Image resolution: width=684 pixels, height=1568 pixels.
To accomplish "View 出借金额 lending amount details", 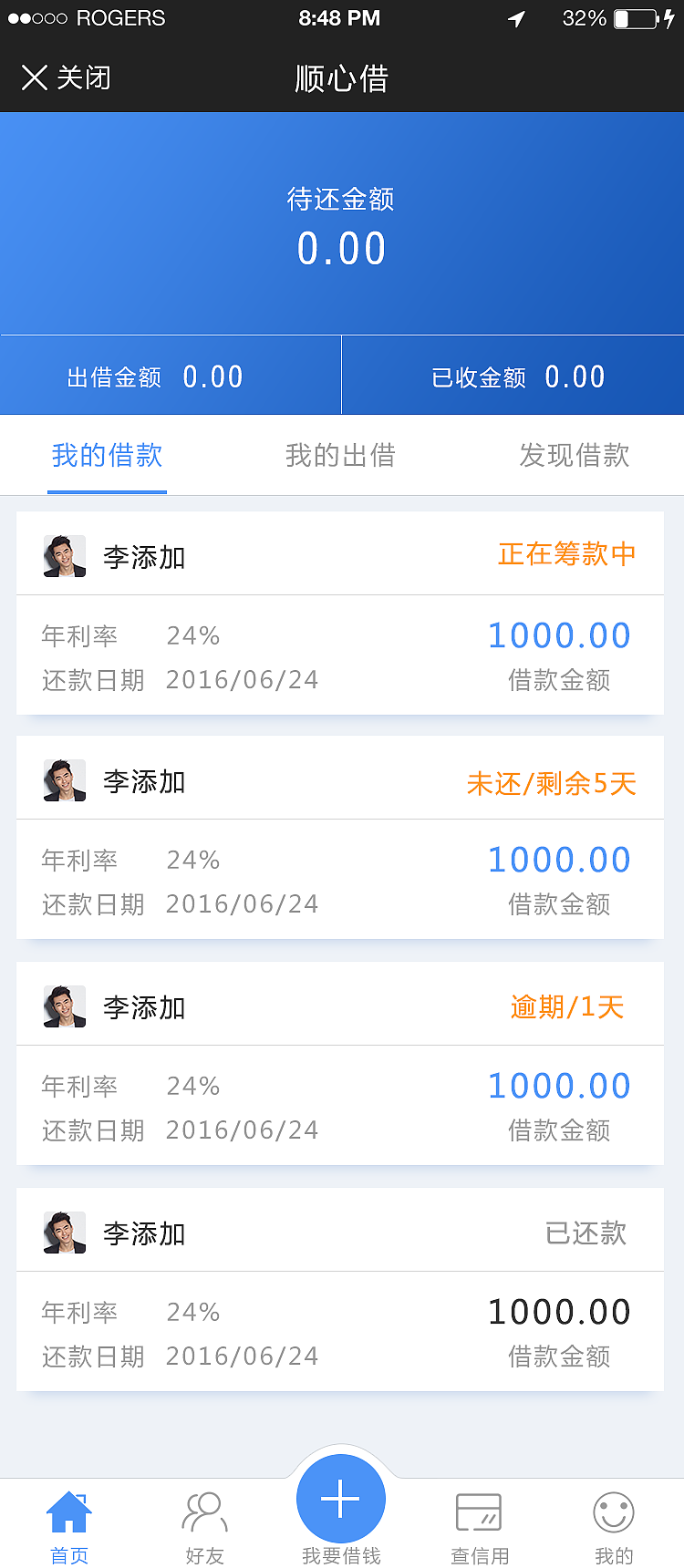I will [171, 376].
